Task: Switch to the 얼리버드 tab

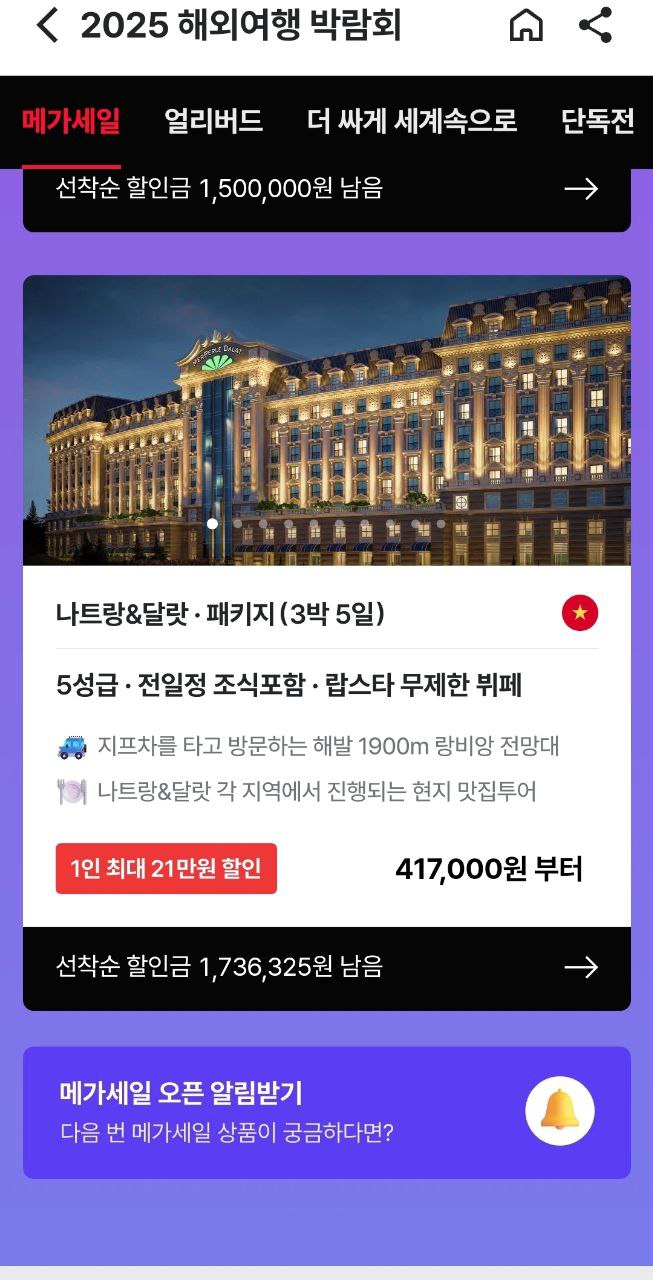Action: point(213,122)
